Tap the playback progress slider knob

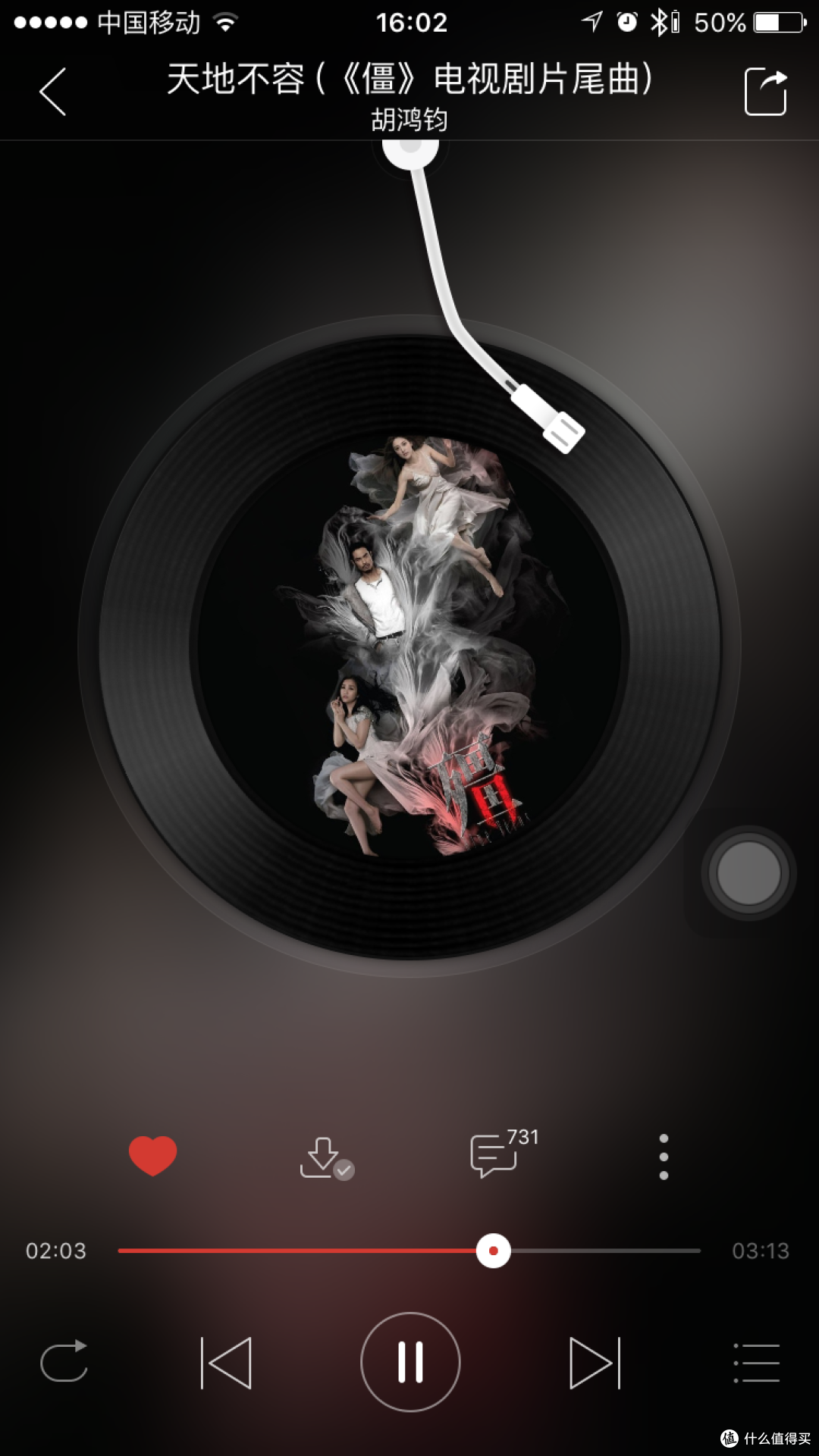[494, 1251]
